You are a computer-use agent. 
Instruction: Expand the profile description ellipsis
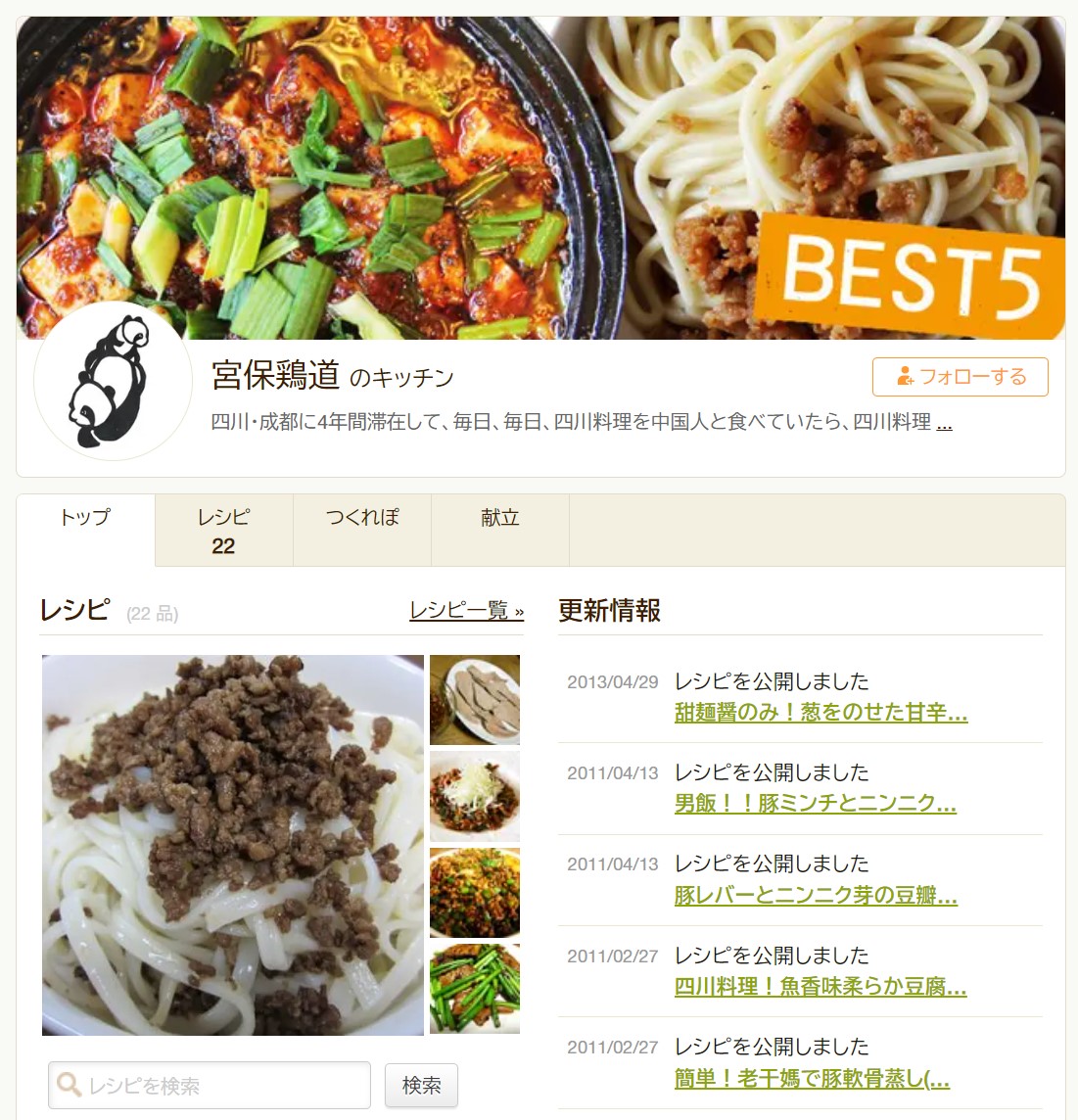[x=944, y=423]
